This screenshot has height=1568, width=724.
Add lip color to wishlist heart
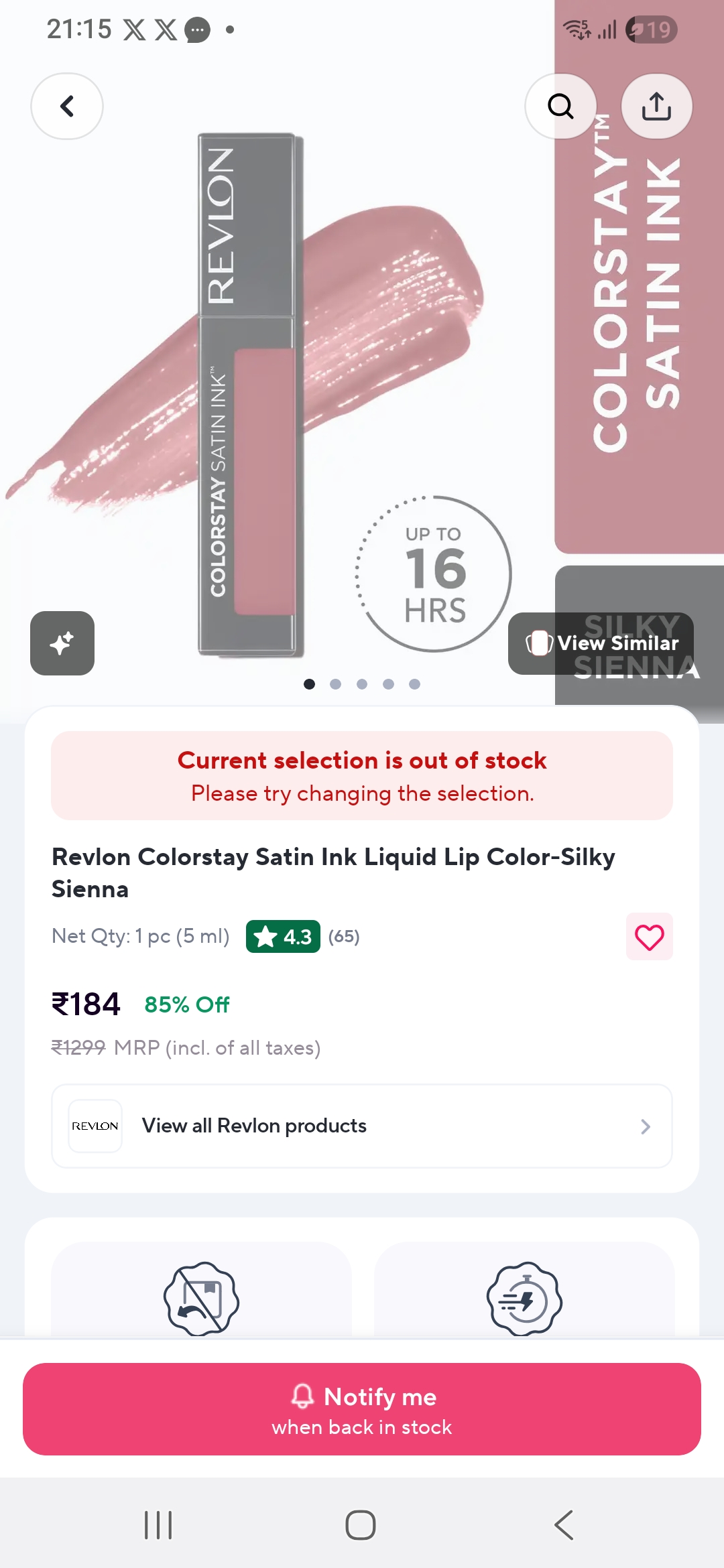pos(649,937)
